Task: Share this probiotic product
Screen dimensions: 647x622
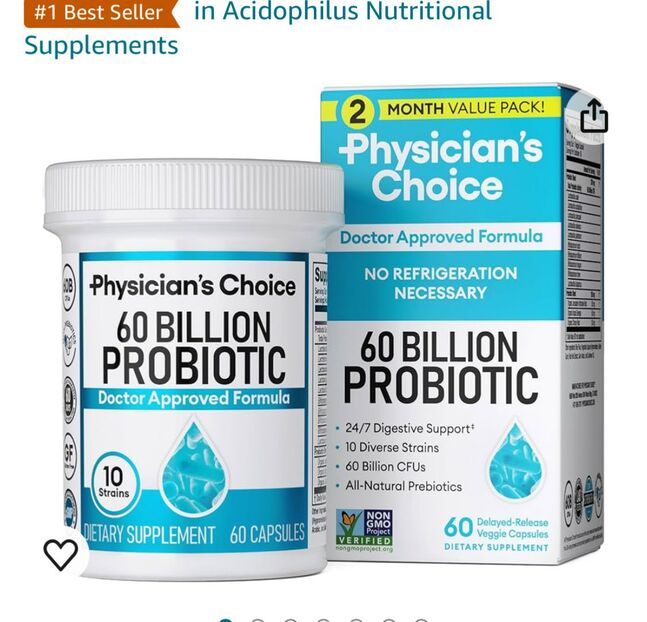Action: (594, 118)
